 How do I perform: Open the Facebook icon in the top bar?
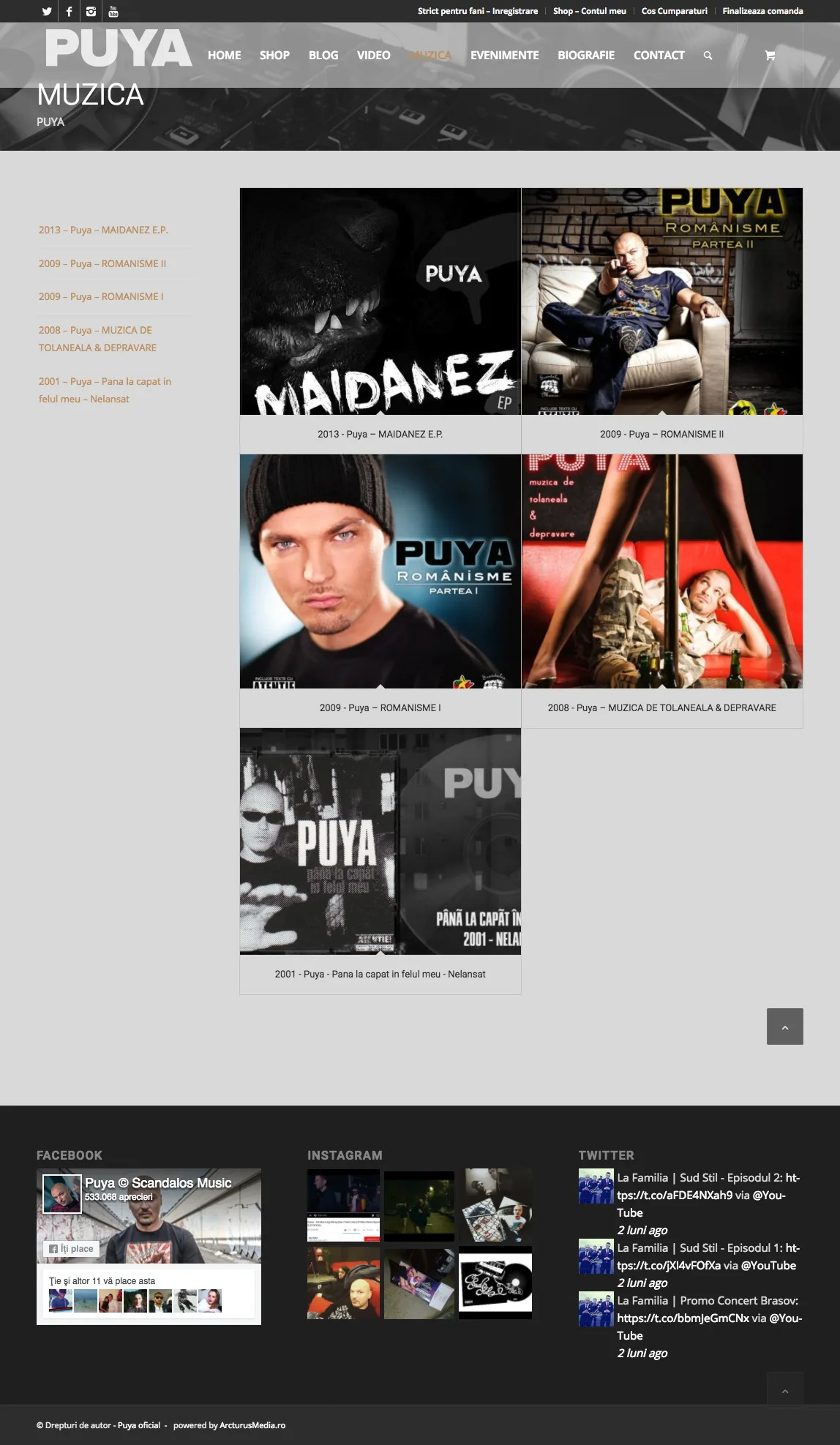click(69, 11)
